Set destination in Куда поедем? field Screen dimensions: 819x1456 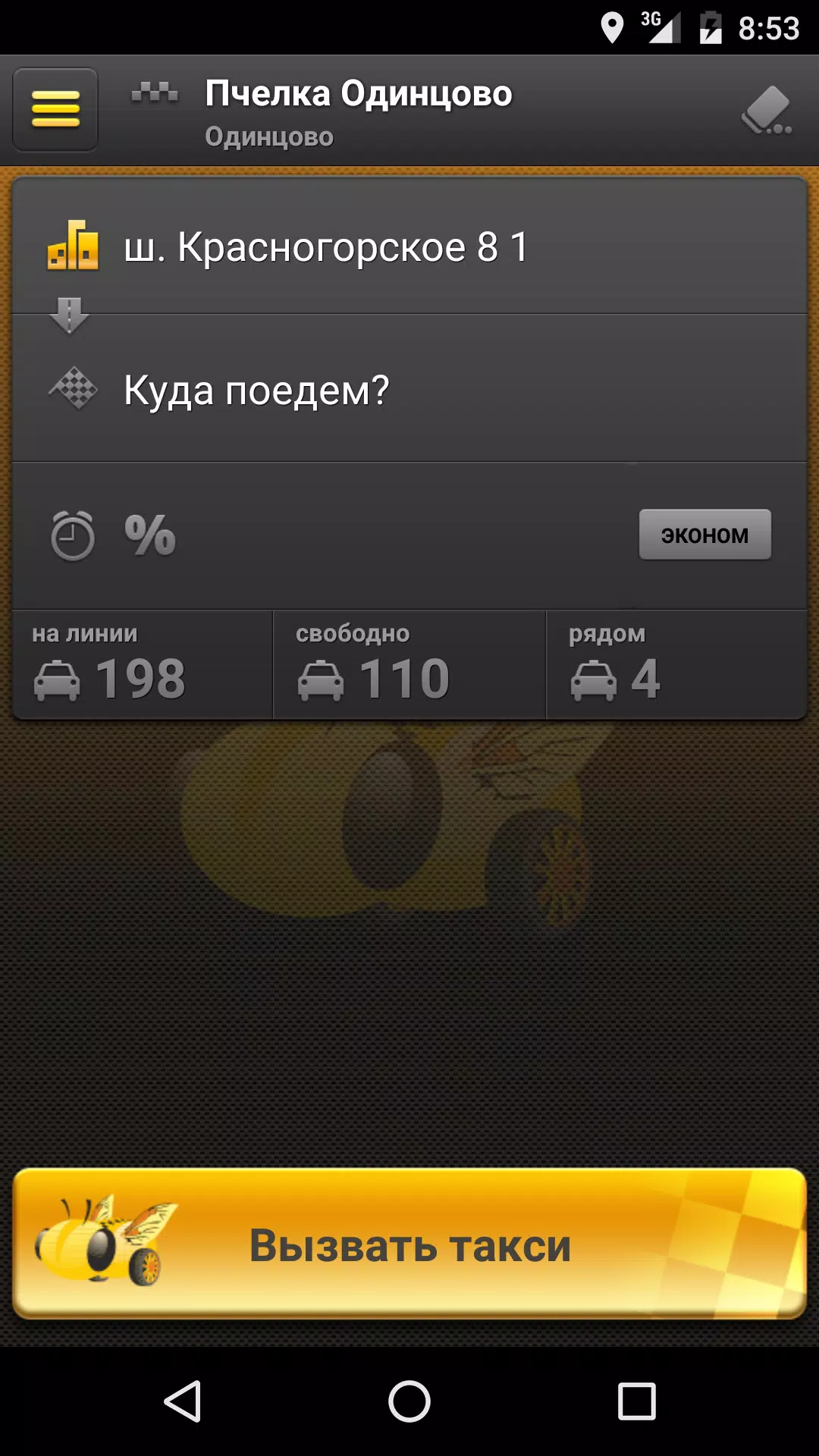[x=409, y=390]
